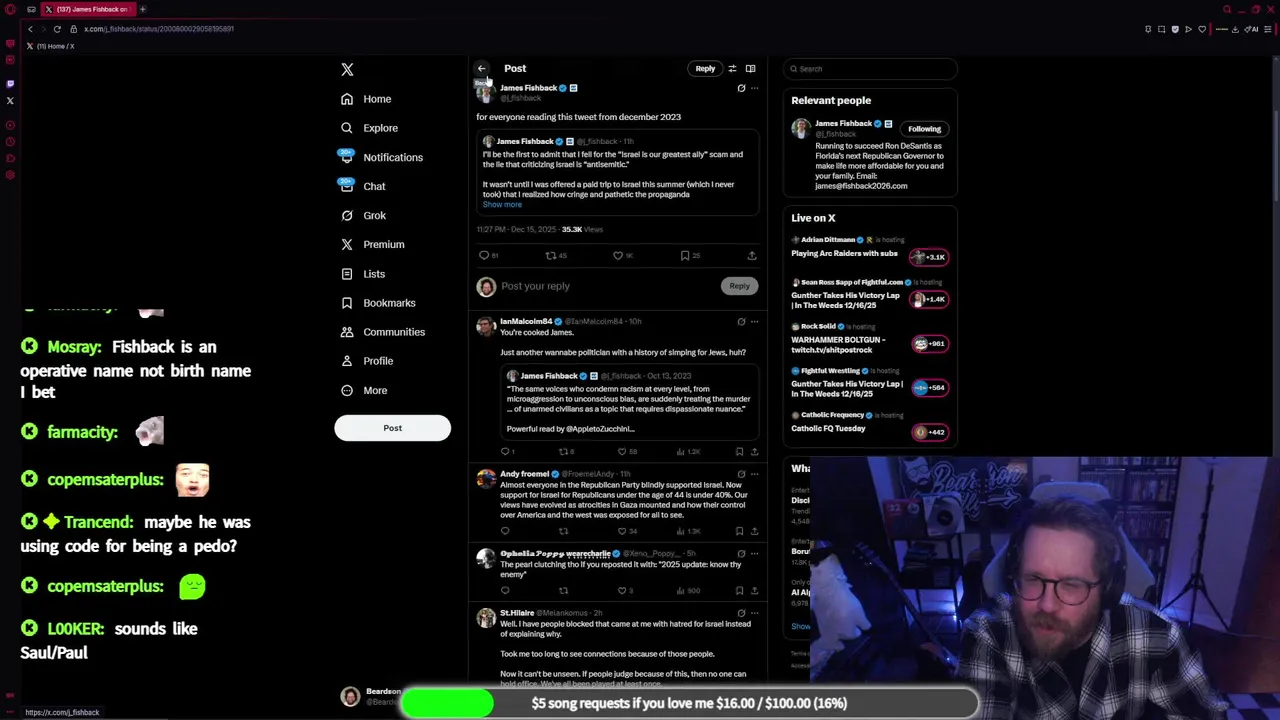Focus the Post your reply field
Screen dimensions: 1280x720
[x=600, y=286]
